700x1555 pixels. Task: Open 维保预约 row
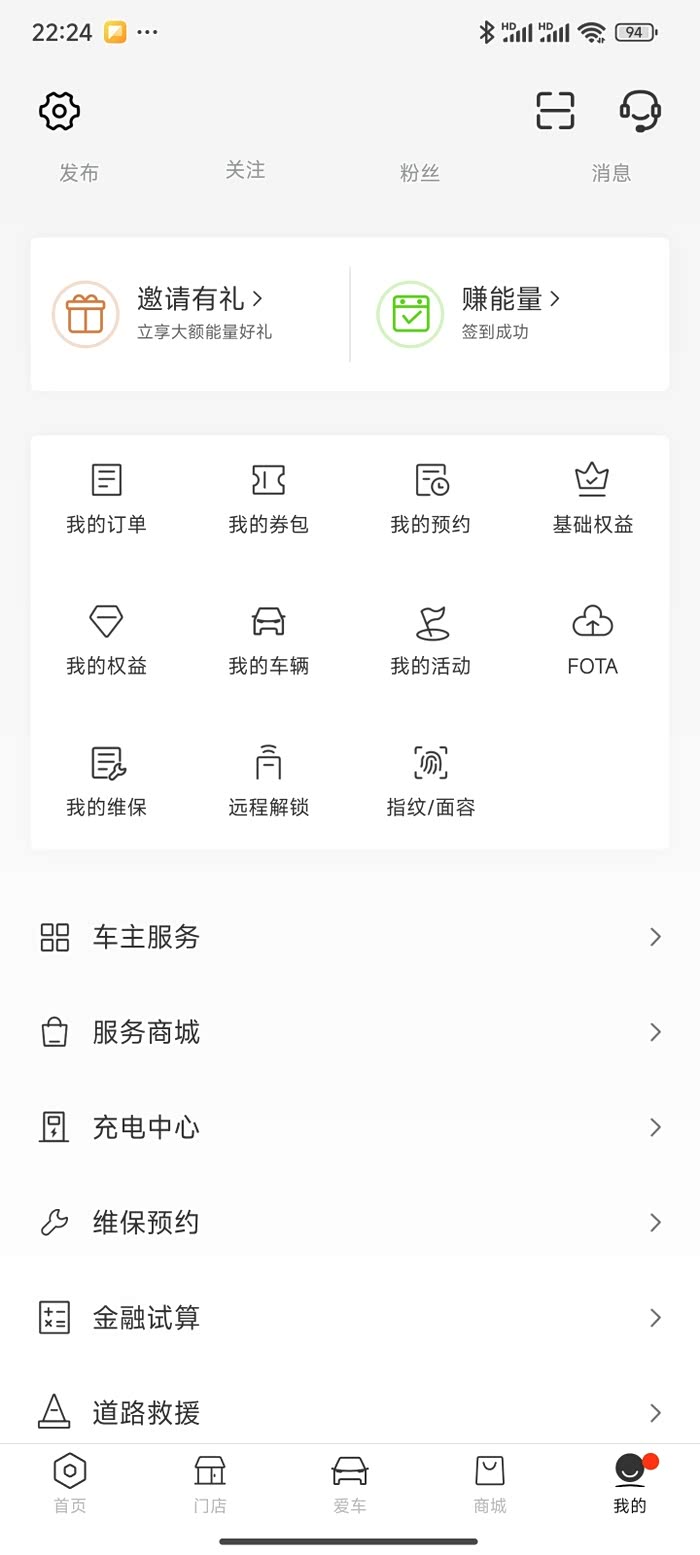pos(350,1222)
